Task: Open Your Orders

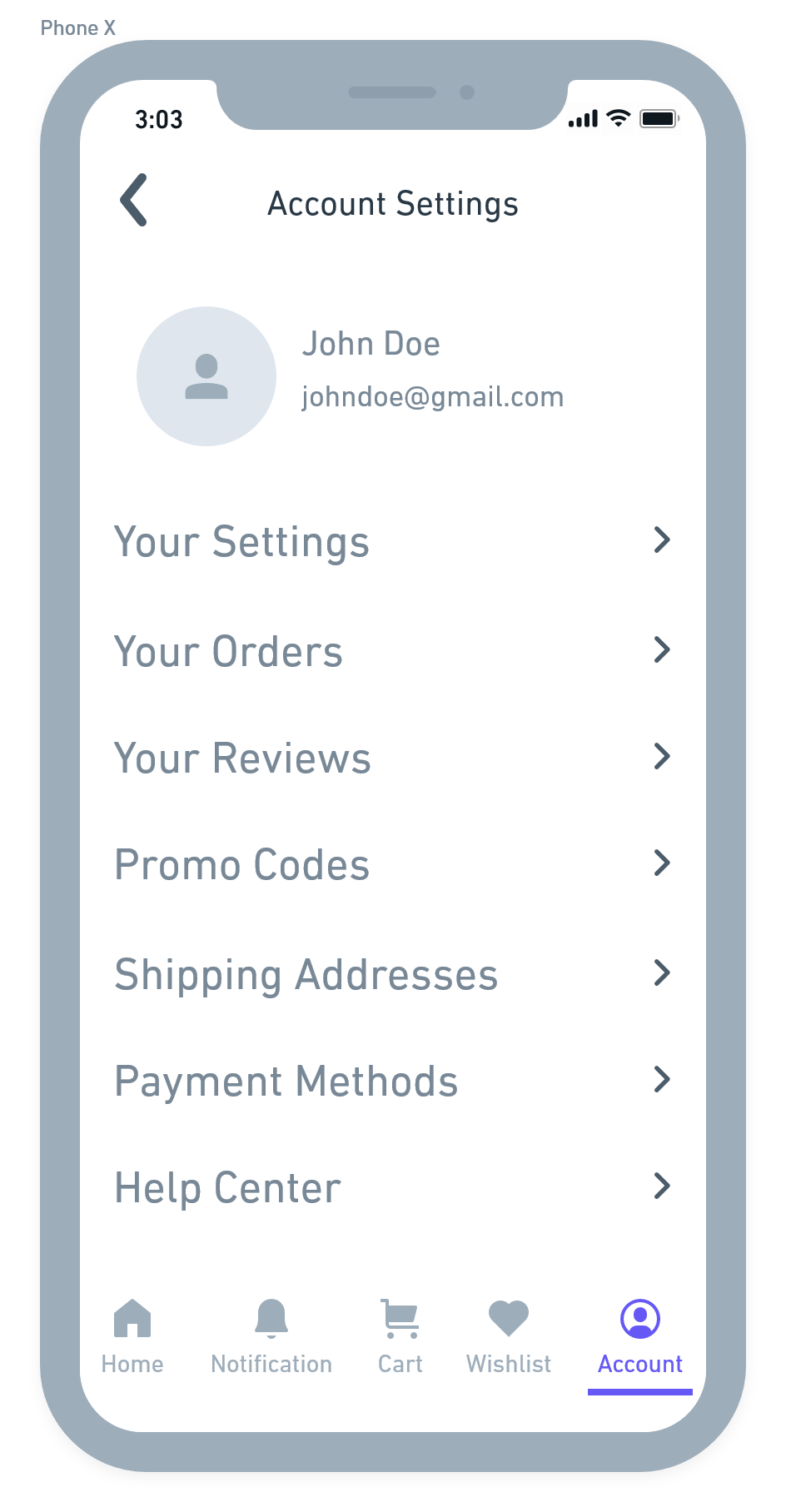Action: 391,651
